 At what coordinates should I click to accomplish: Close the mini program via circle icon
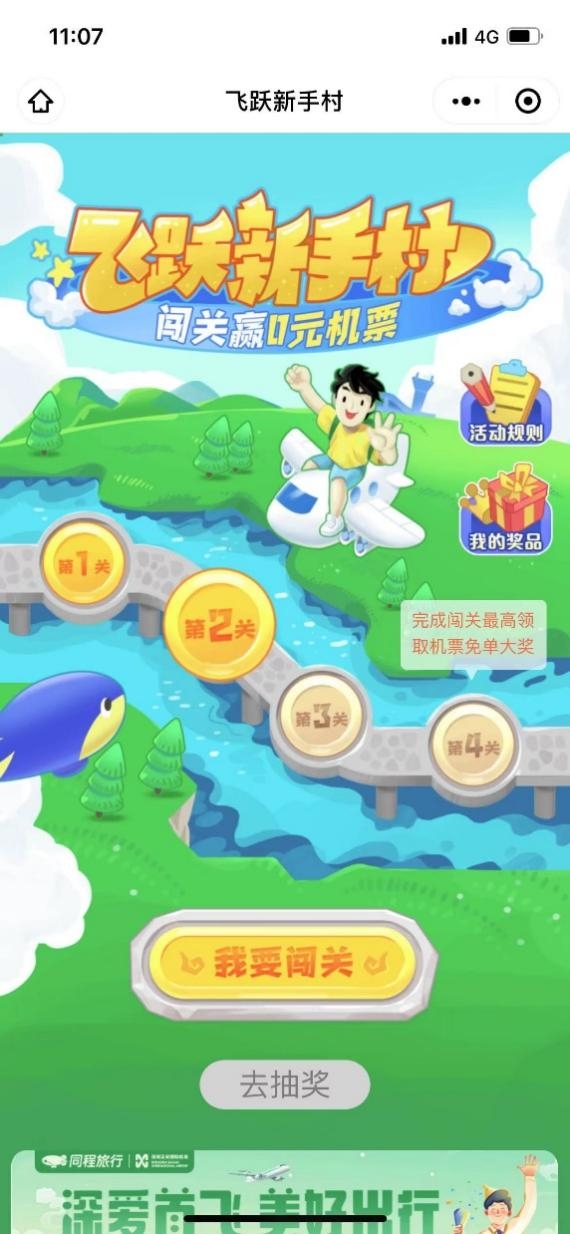point(527,101)
